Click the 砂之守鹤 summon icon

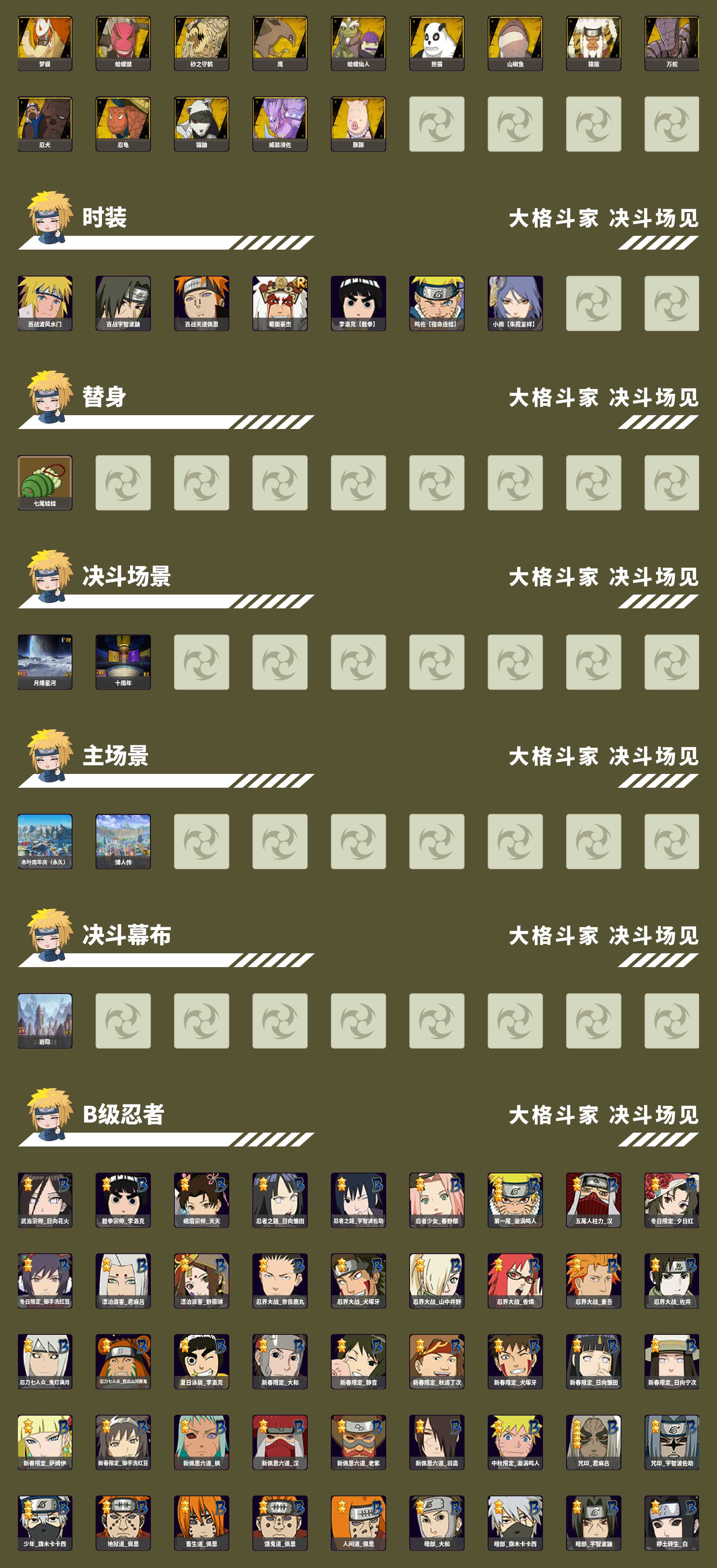(201, 40)
